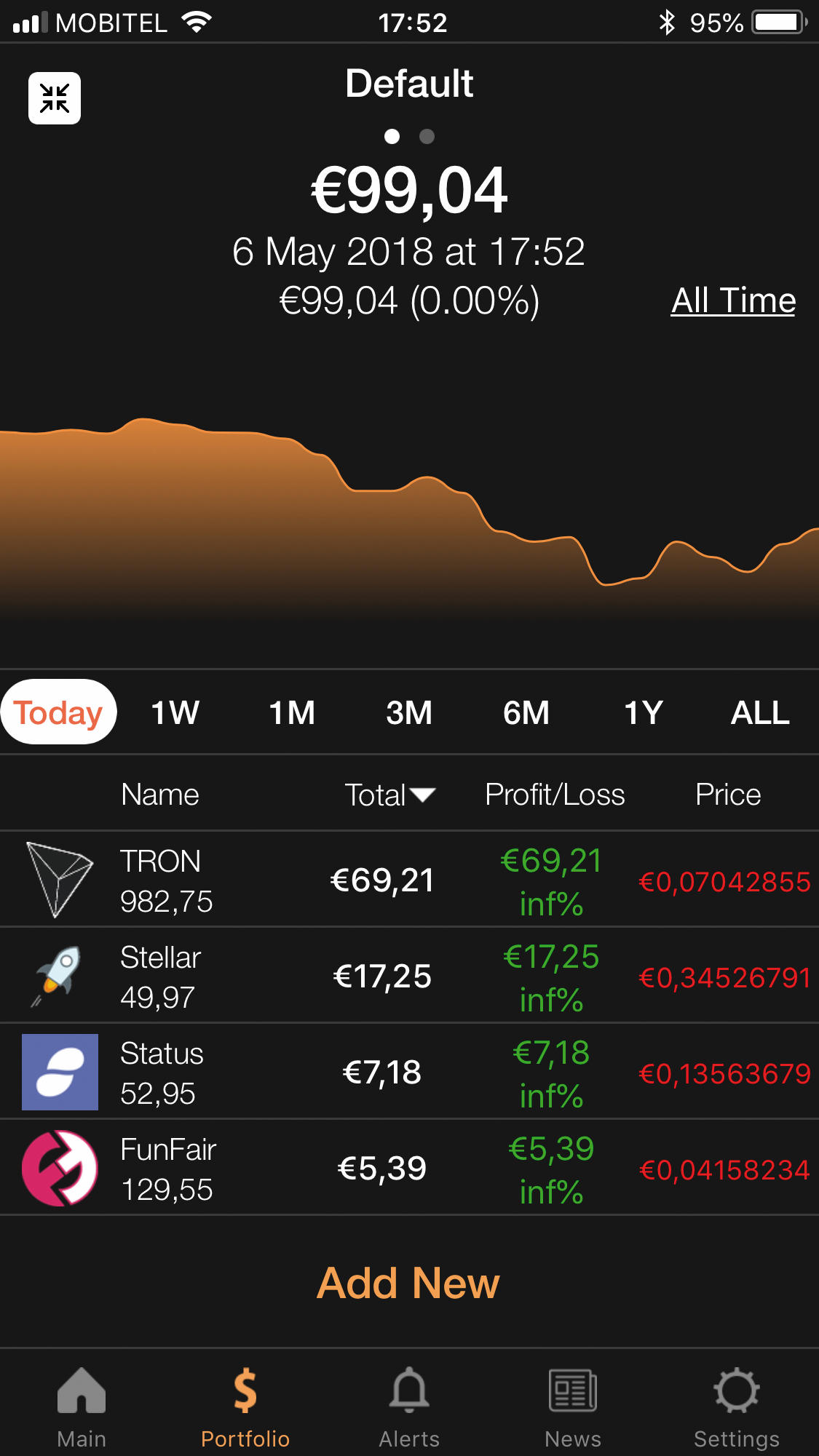Screen dimensions: 819x1456
Task: Show the 6M chart range
Action: 526,712
